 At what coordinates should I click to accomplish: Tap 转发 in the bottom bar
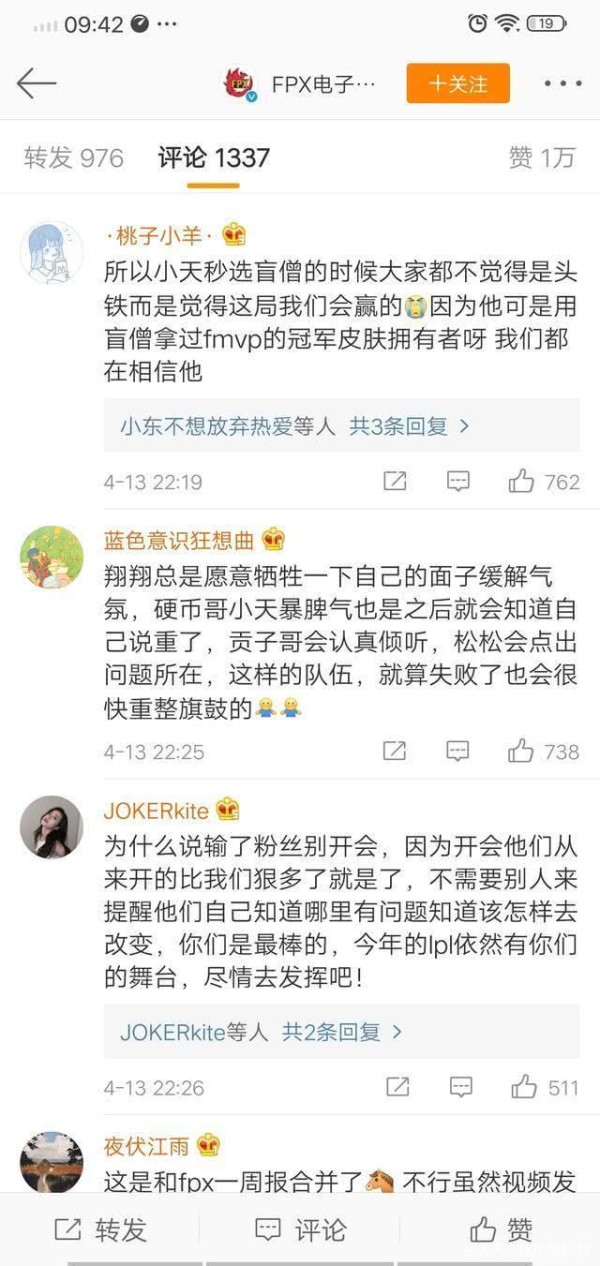coord(100,1229)
